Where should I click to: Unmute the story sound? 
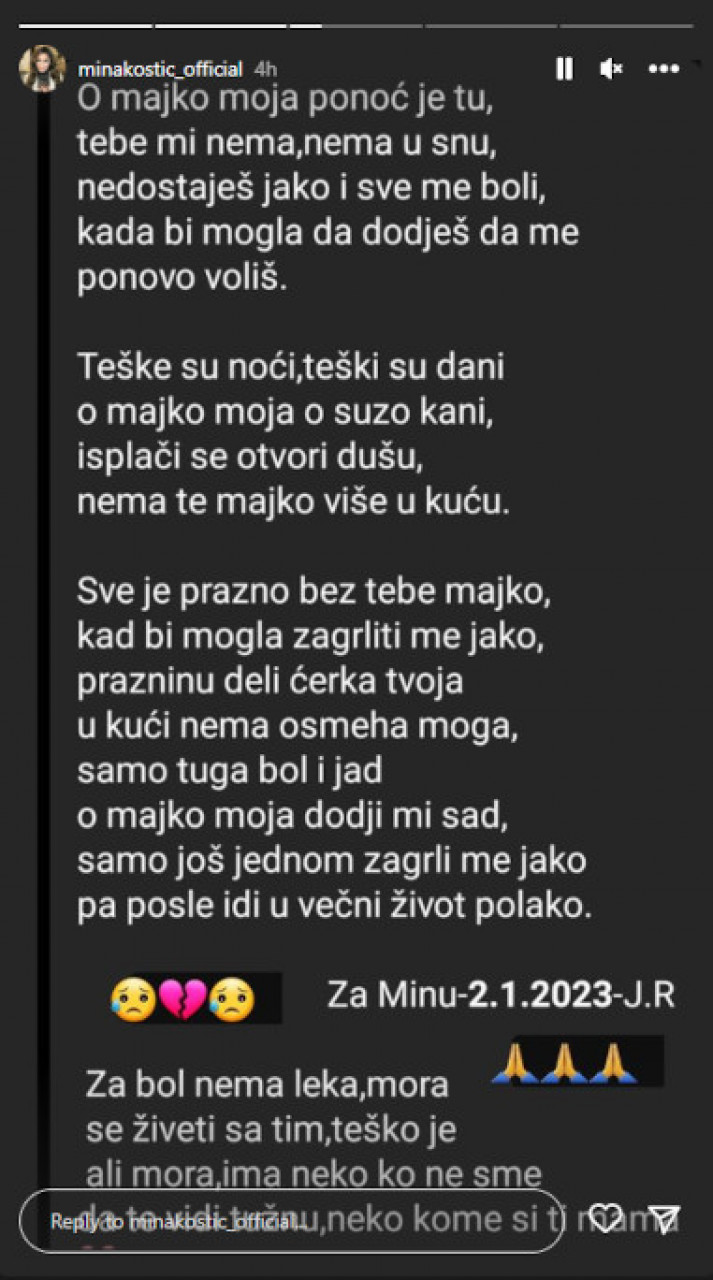pyautogui.click(x=611, y=69)
